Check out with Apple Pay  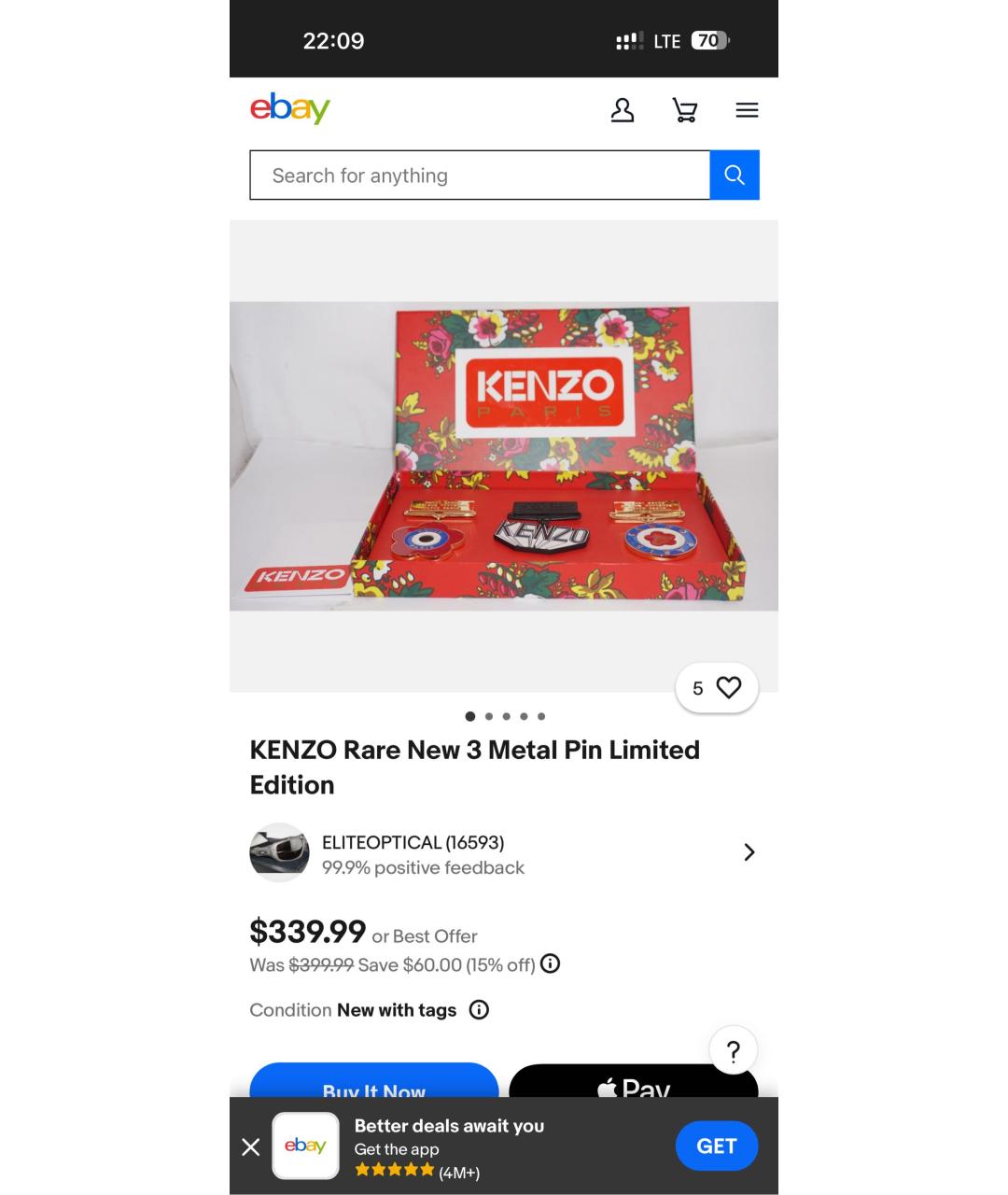634,1084
